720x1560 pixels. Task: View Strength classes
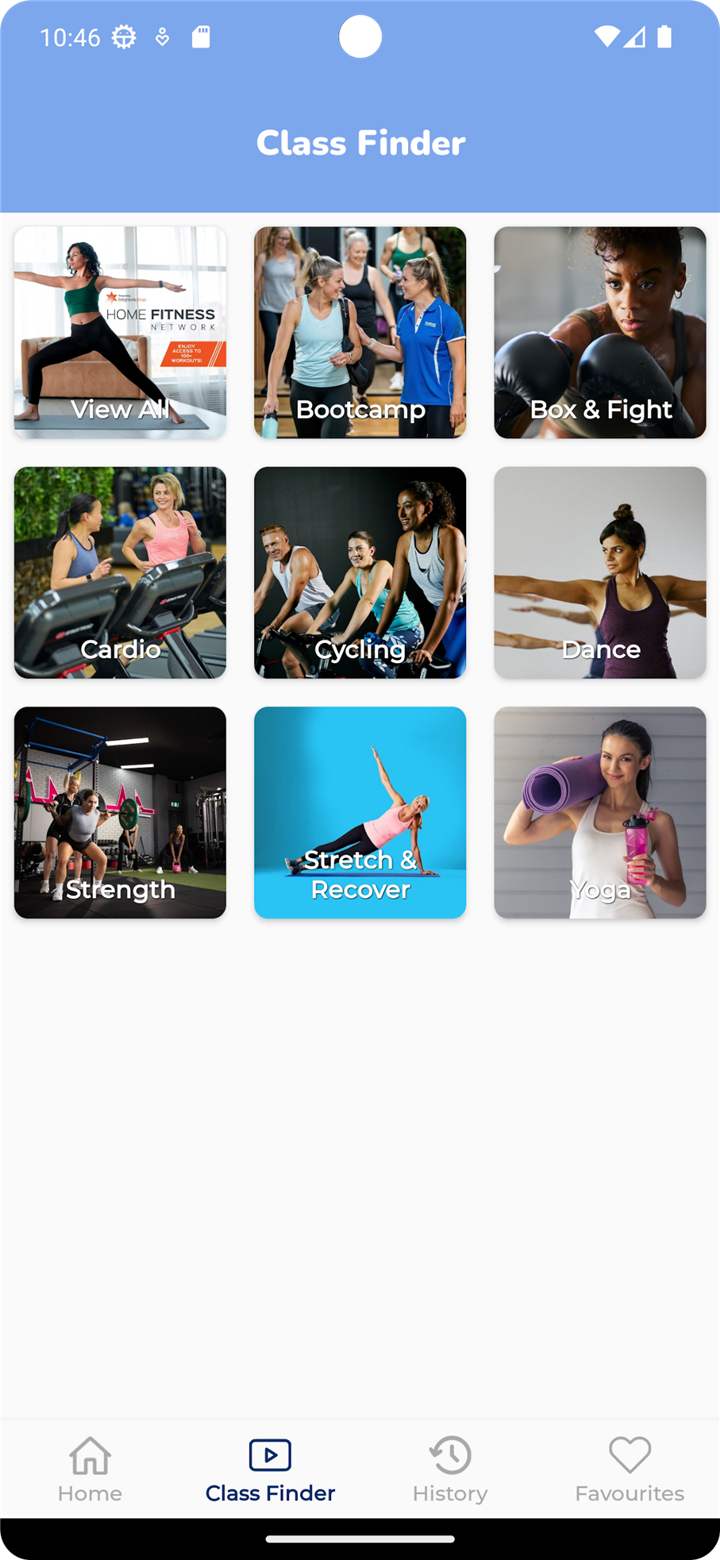(120, 812)
